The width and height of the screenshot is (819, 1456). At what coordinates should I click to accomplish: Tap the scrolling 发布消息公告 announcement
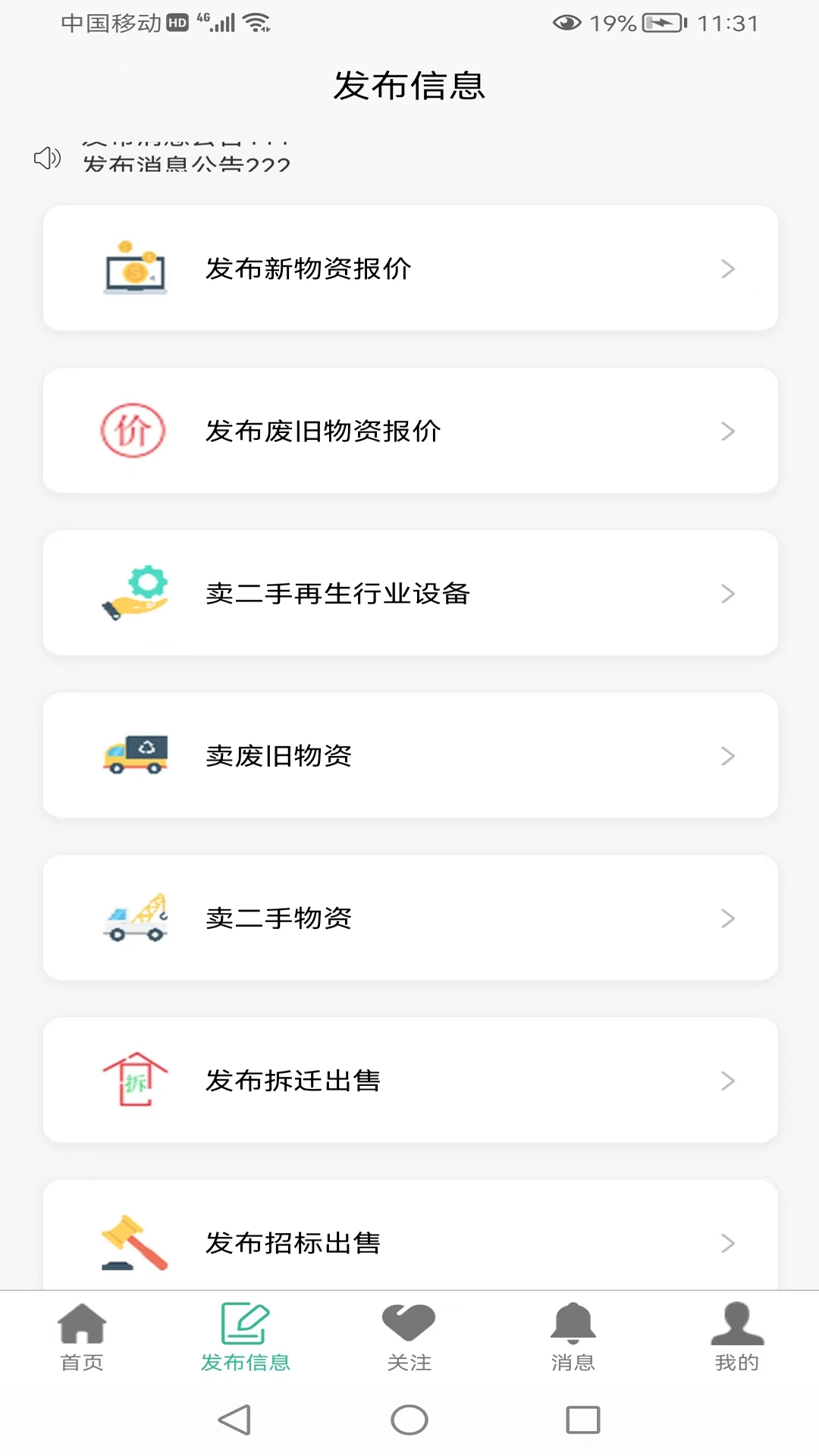point(187,159)
